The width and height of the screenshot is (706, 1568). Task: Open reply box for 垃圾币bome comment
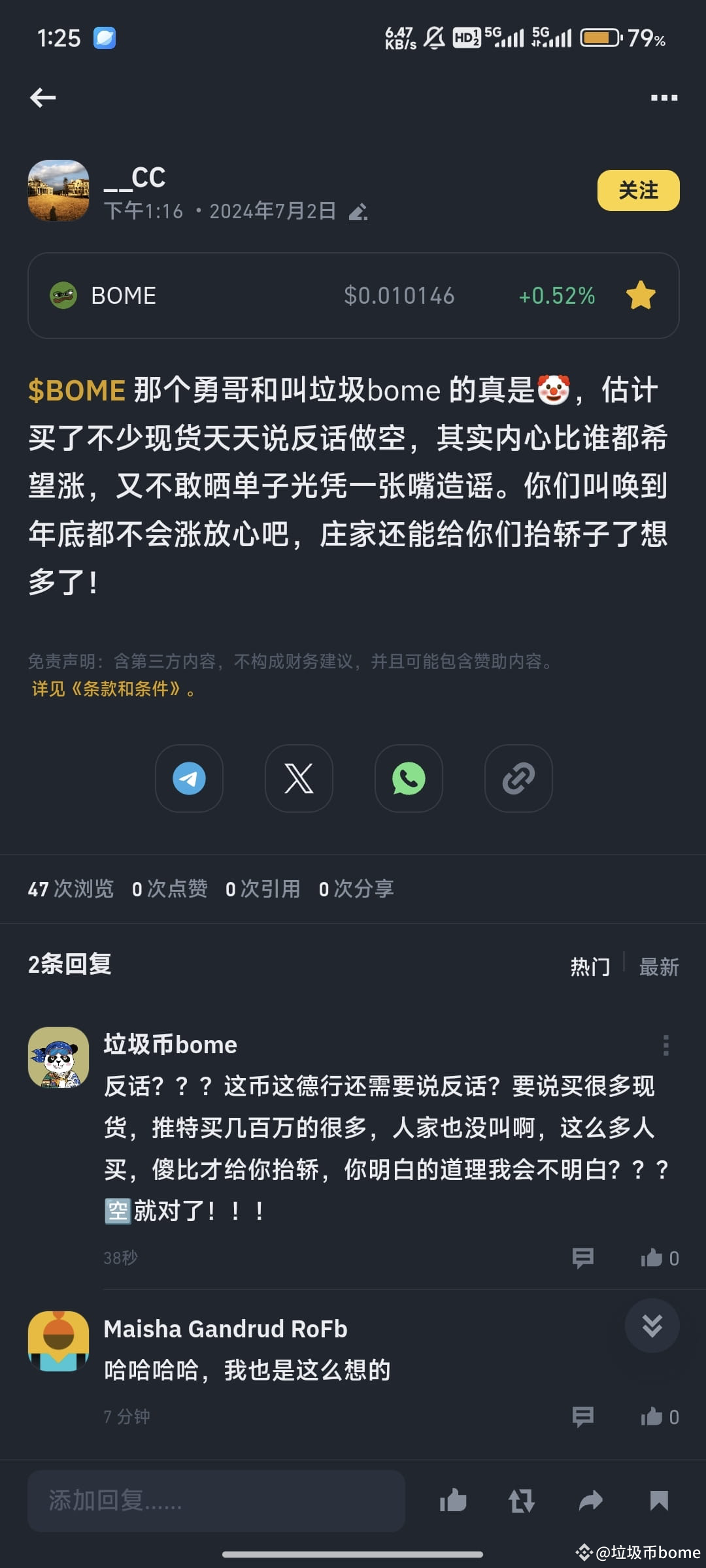(x=582, y=1256)
